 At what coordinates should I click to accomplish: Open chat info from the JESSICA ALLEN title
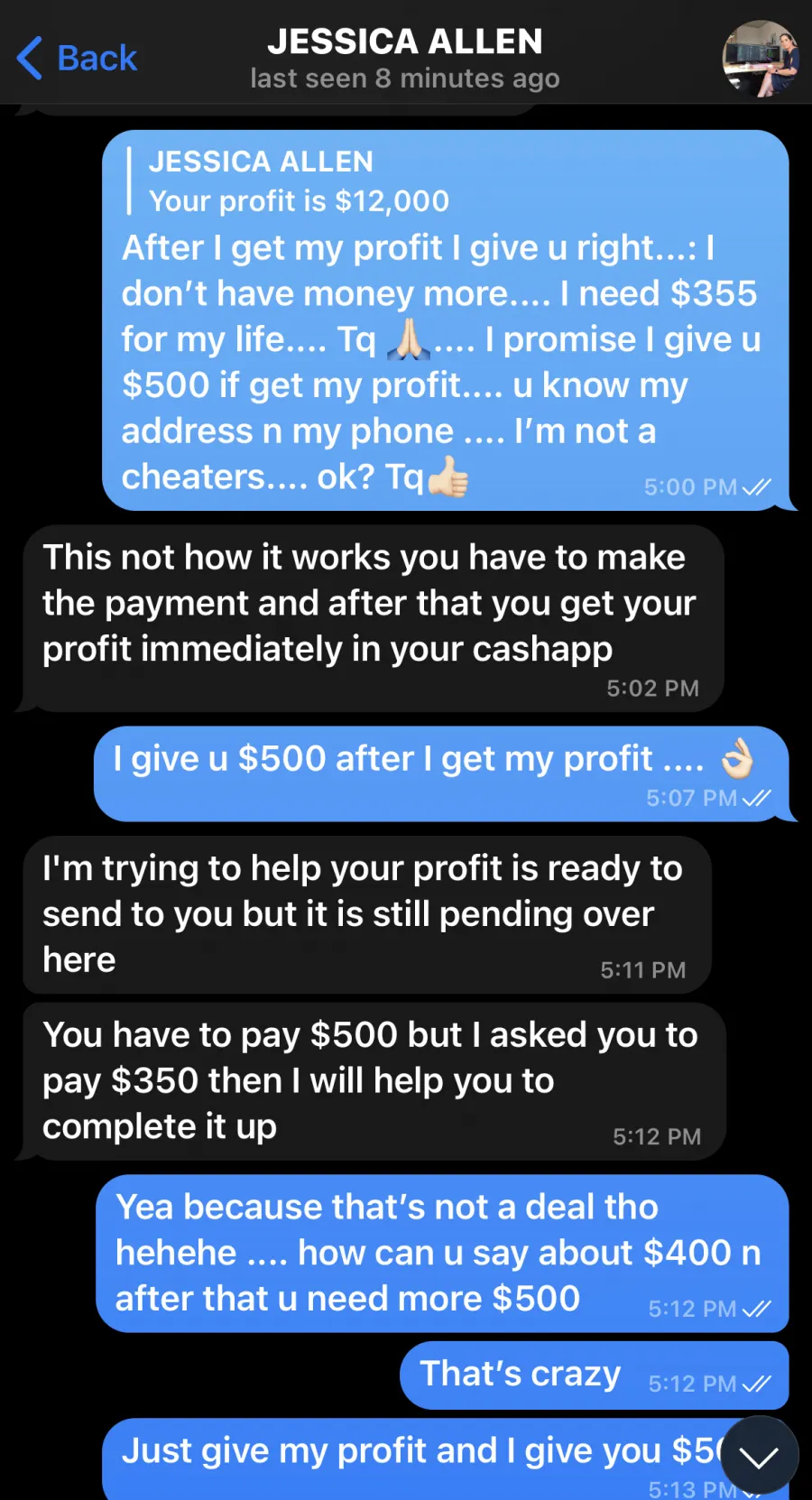pyautogui.click(x=405, y=42)
